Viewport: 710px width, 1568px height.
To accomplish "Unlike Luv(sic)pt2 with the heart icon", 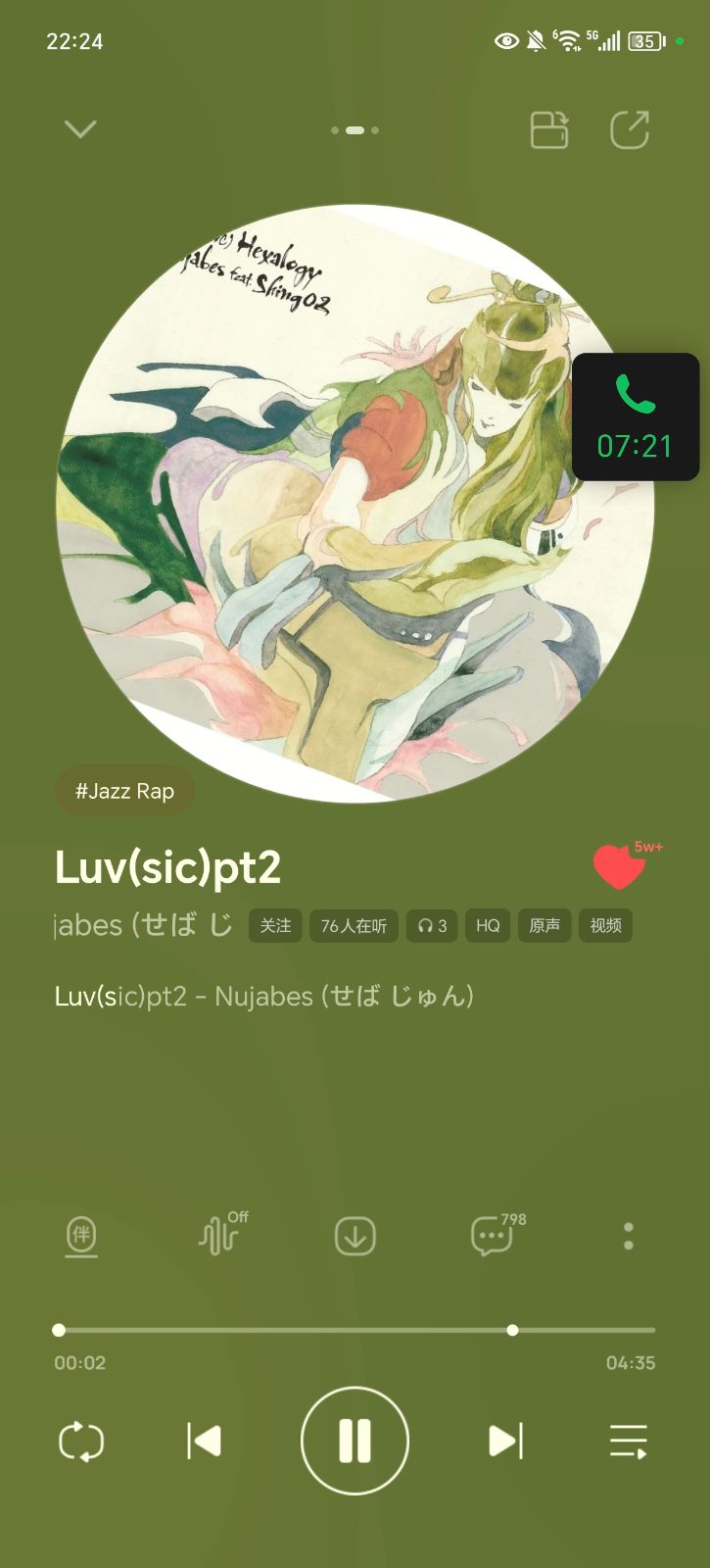I will (619, 866).
